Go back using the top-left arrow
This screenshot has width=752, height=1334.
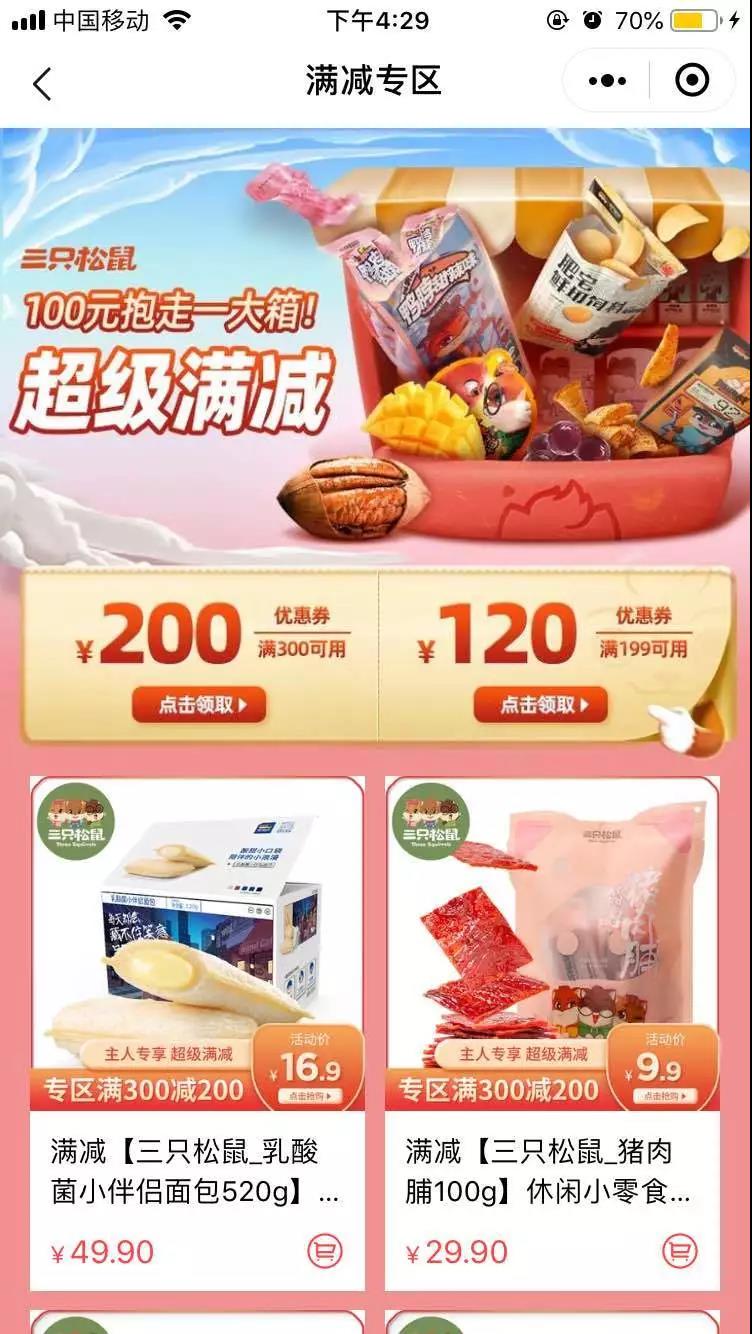[42, 84]
